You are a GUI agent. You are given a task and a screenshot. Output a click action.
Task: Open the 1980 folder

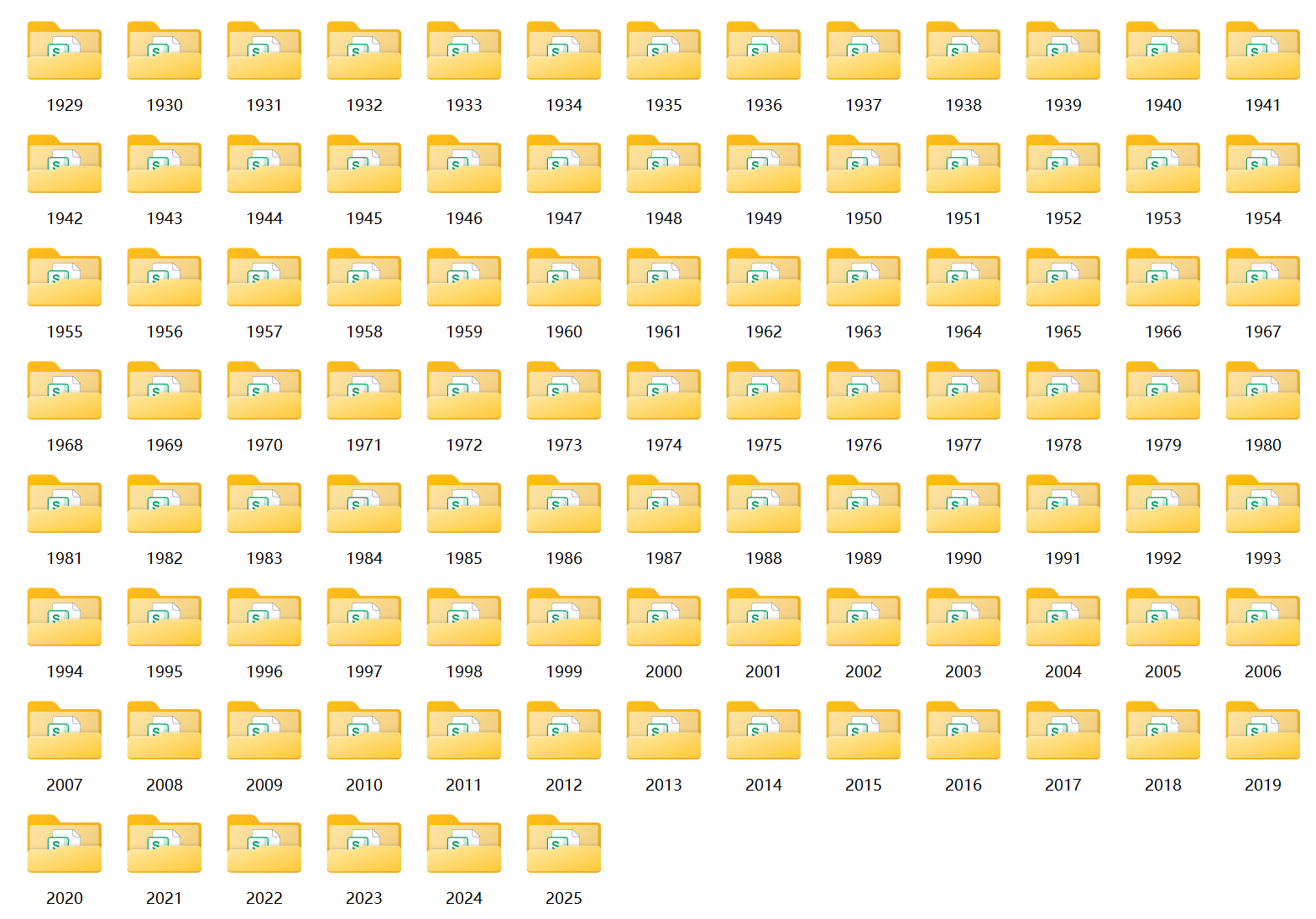point(1262,393)
